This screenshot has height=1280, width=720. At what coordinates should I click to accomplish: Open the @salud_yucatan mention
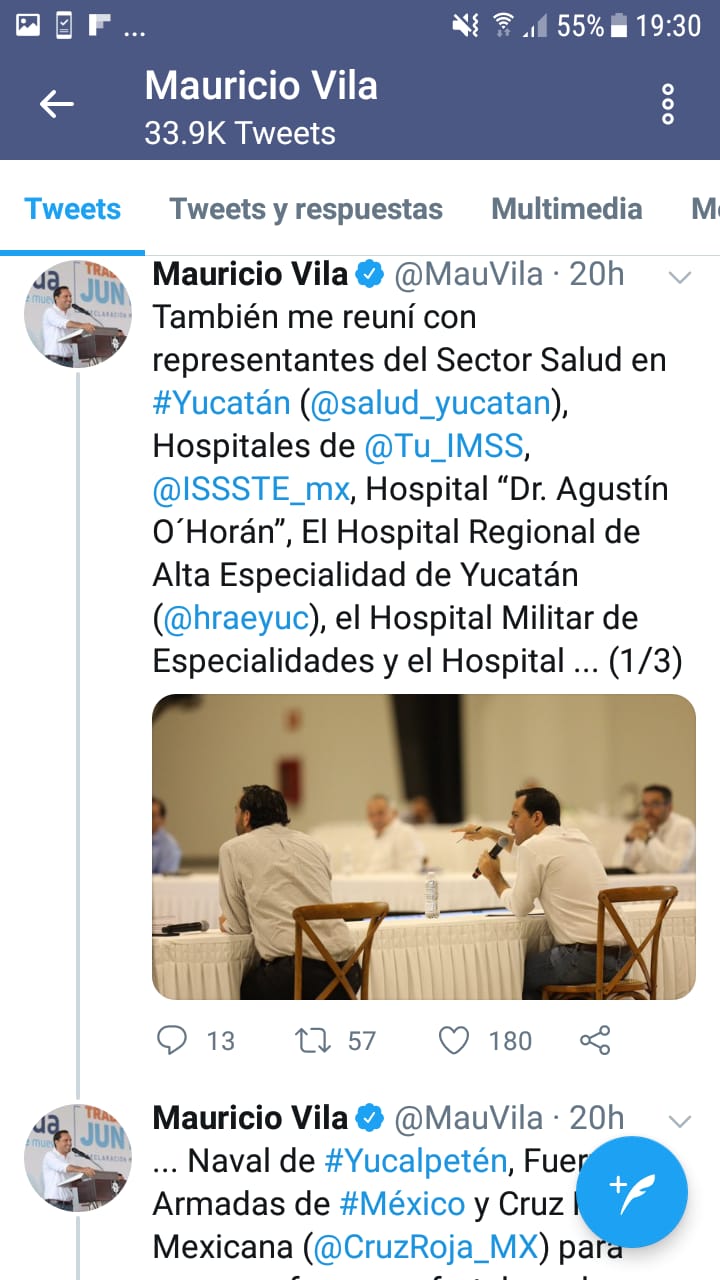click(431, 403)
